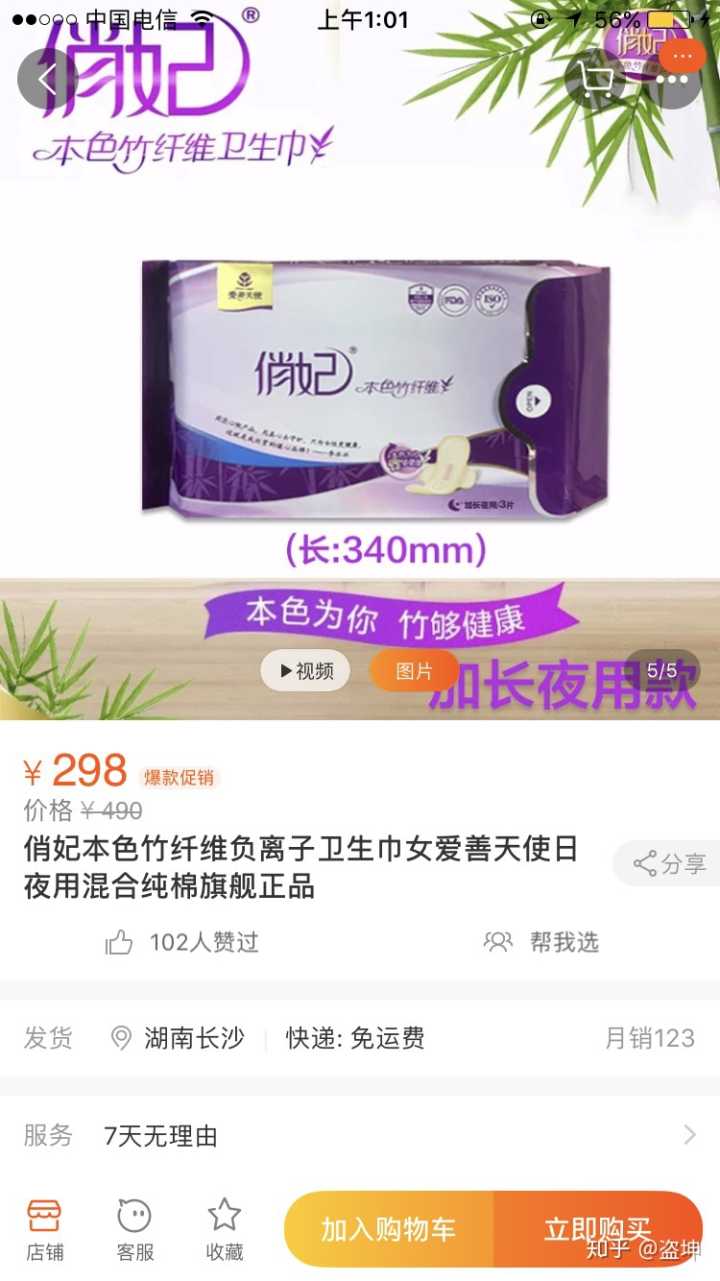Open the 店铺 store page

(x=44, y=1229)
